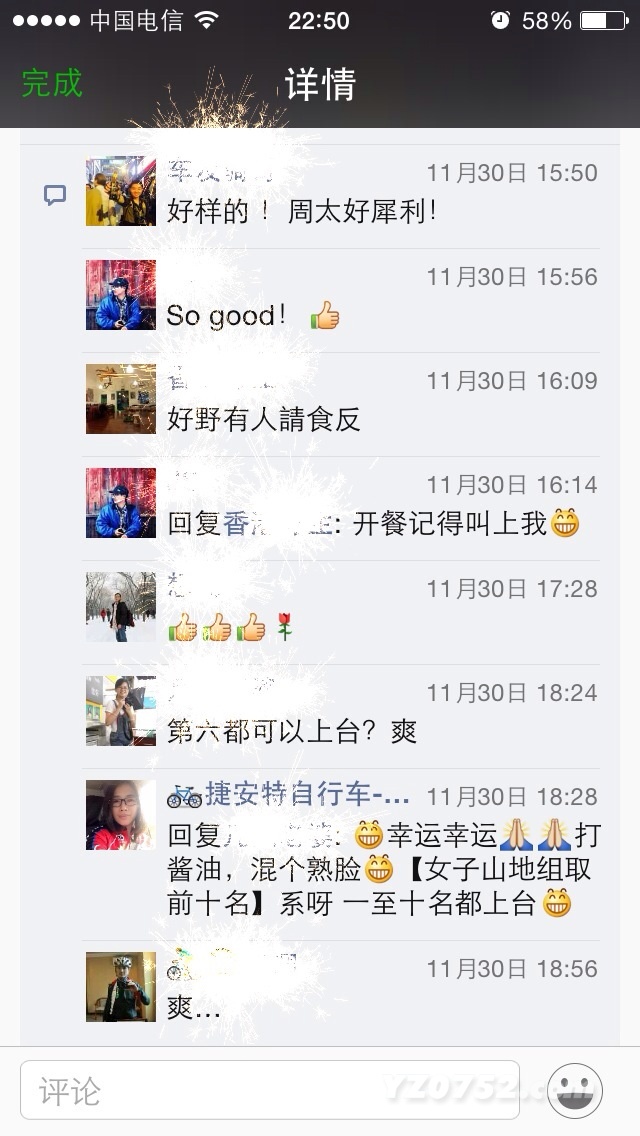The image size is (640, 1136).
Task: Open avatar next to 开餐记得叫上我 comment
Action: pos(120,503)
